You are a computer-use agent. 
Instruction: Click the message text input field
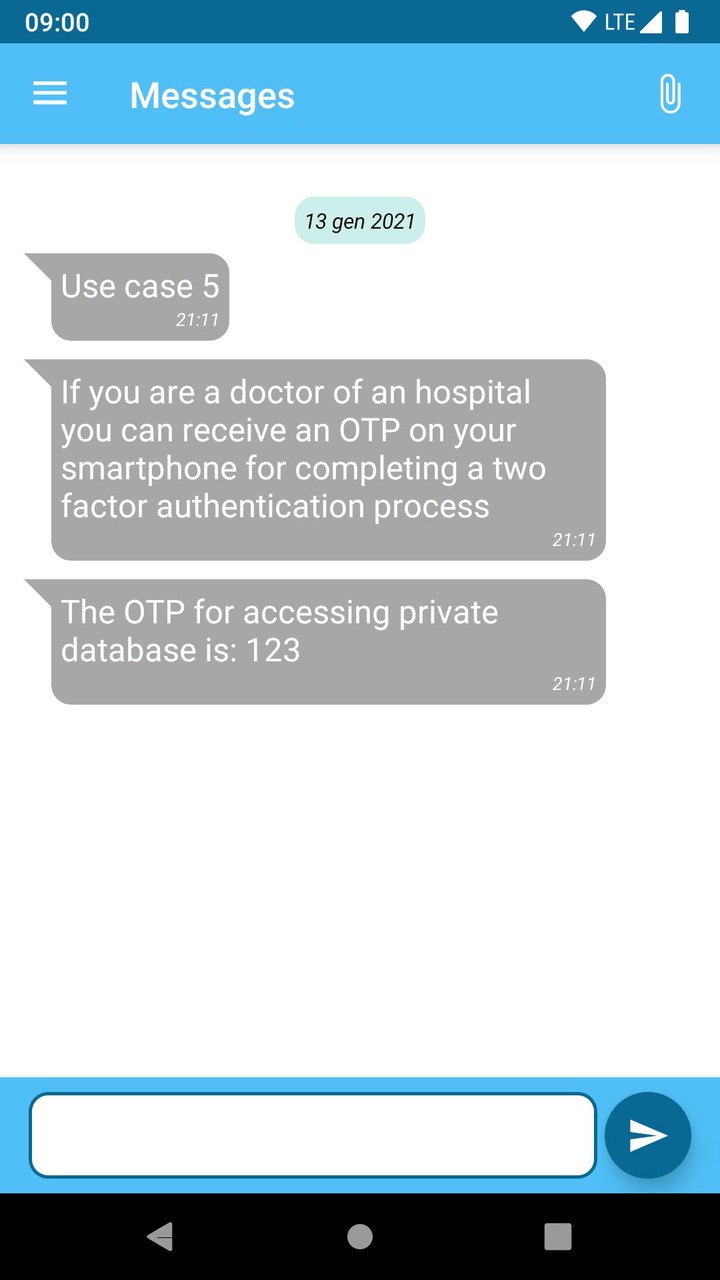314,1134
